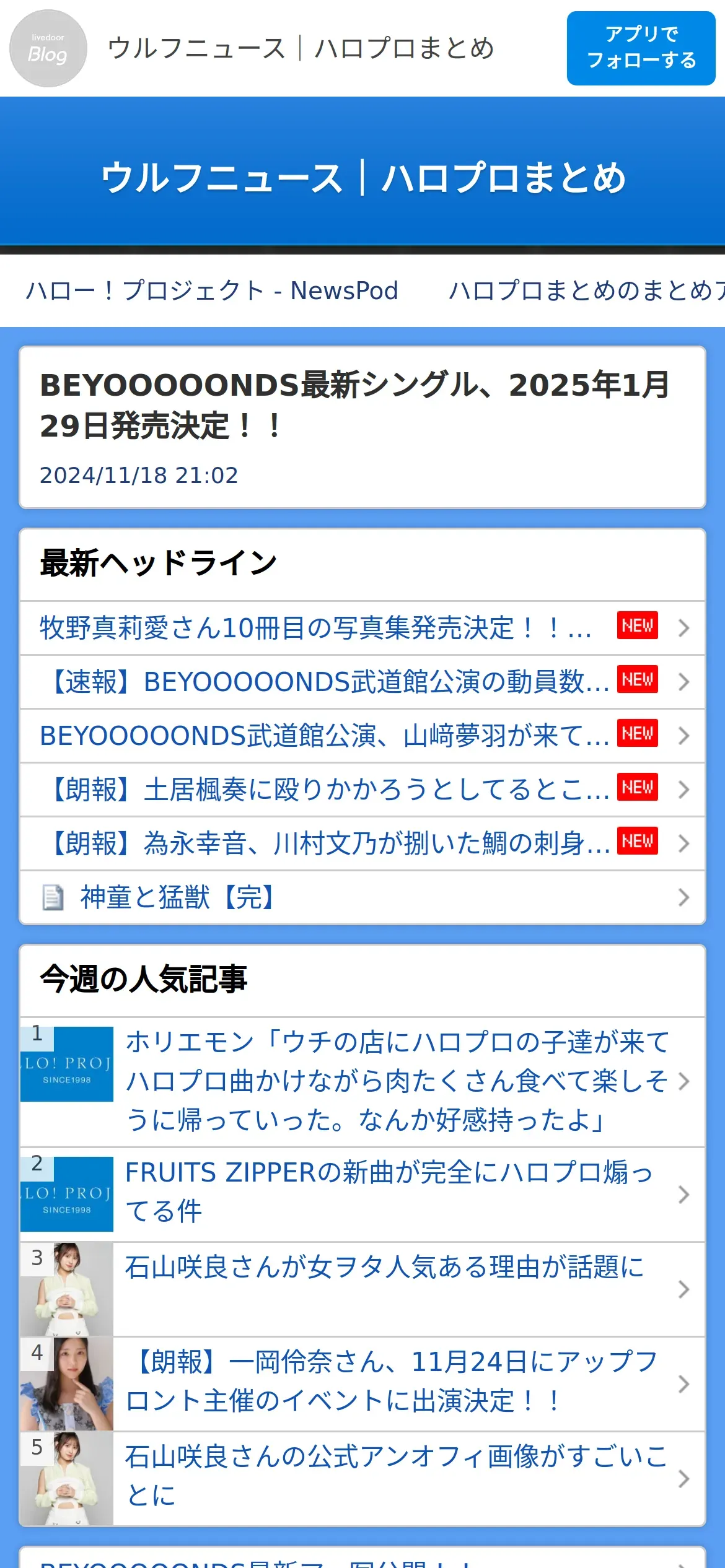Open the rank 1 ホリエモン popular article
725x1568 pixels.
(397, 1081)
